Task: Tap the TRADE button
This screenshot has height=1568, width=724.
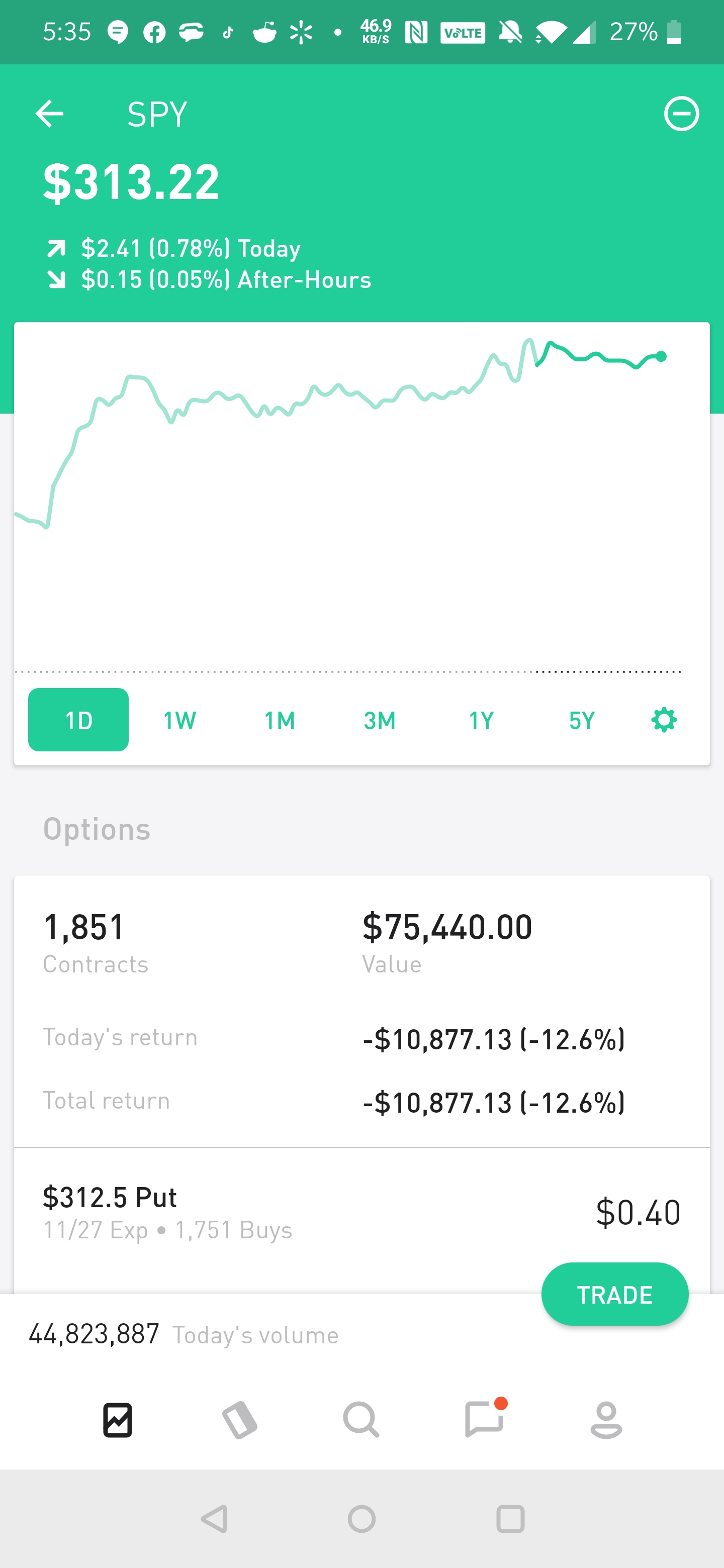Action: 614,1294
